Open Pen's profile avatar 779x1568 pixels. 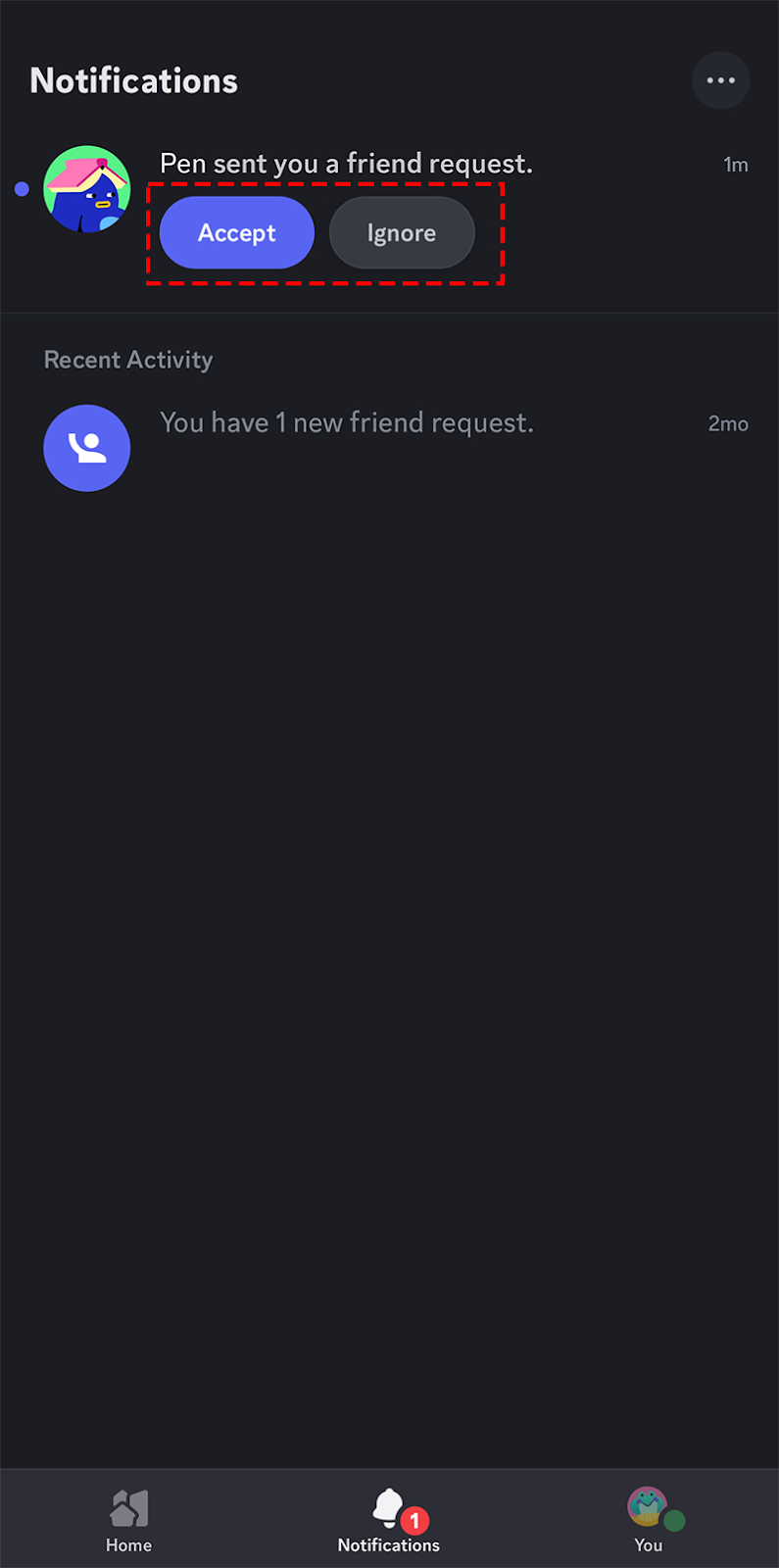pos(87,189)
